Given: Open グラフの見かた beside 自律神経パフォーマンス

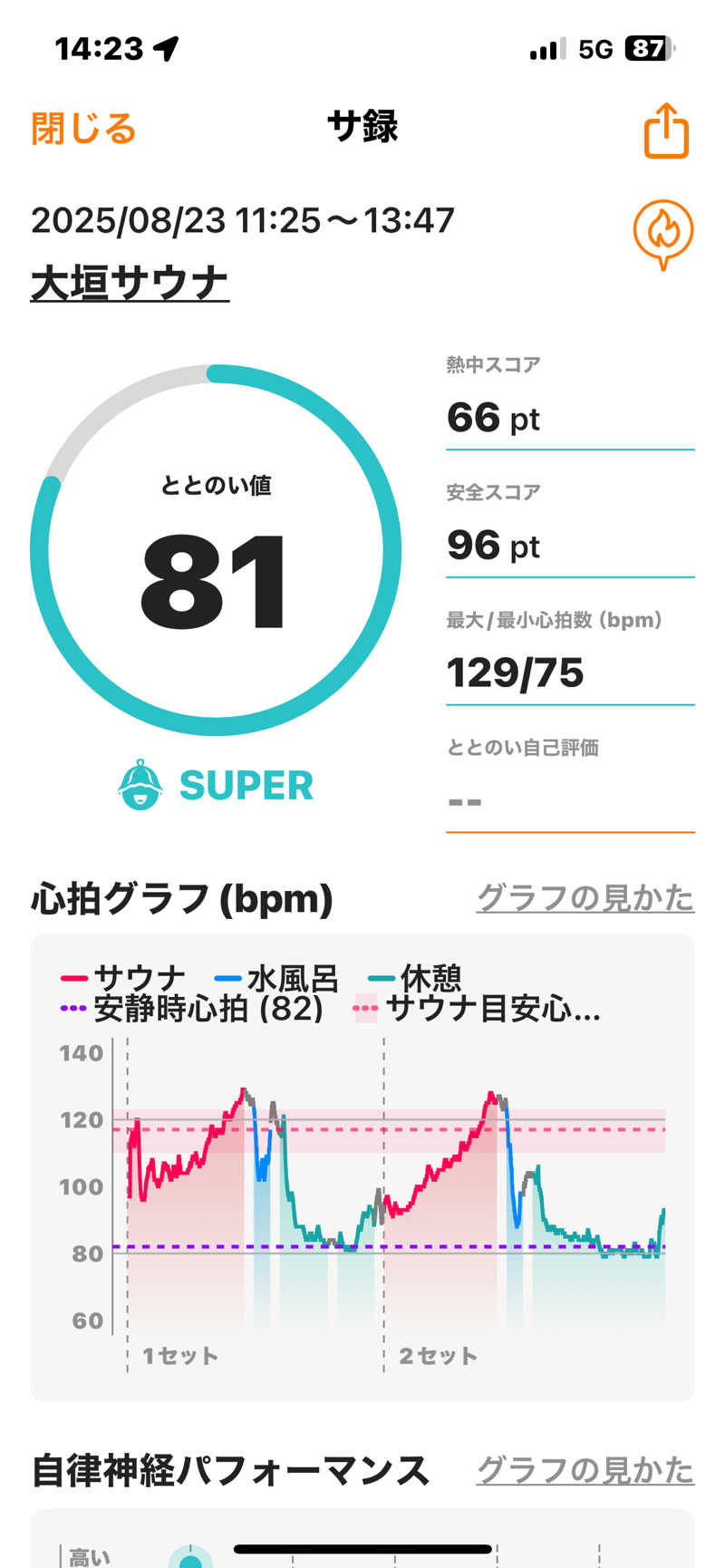Looking at the screenshot, I should 585,1469.
